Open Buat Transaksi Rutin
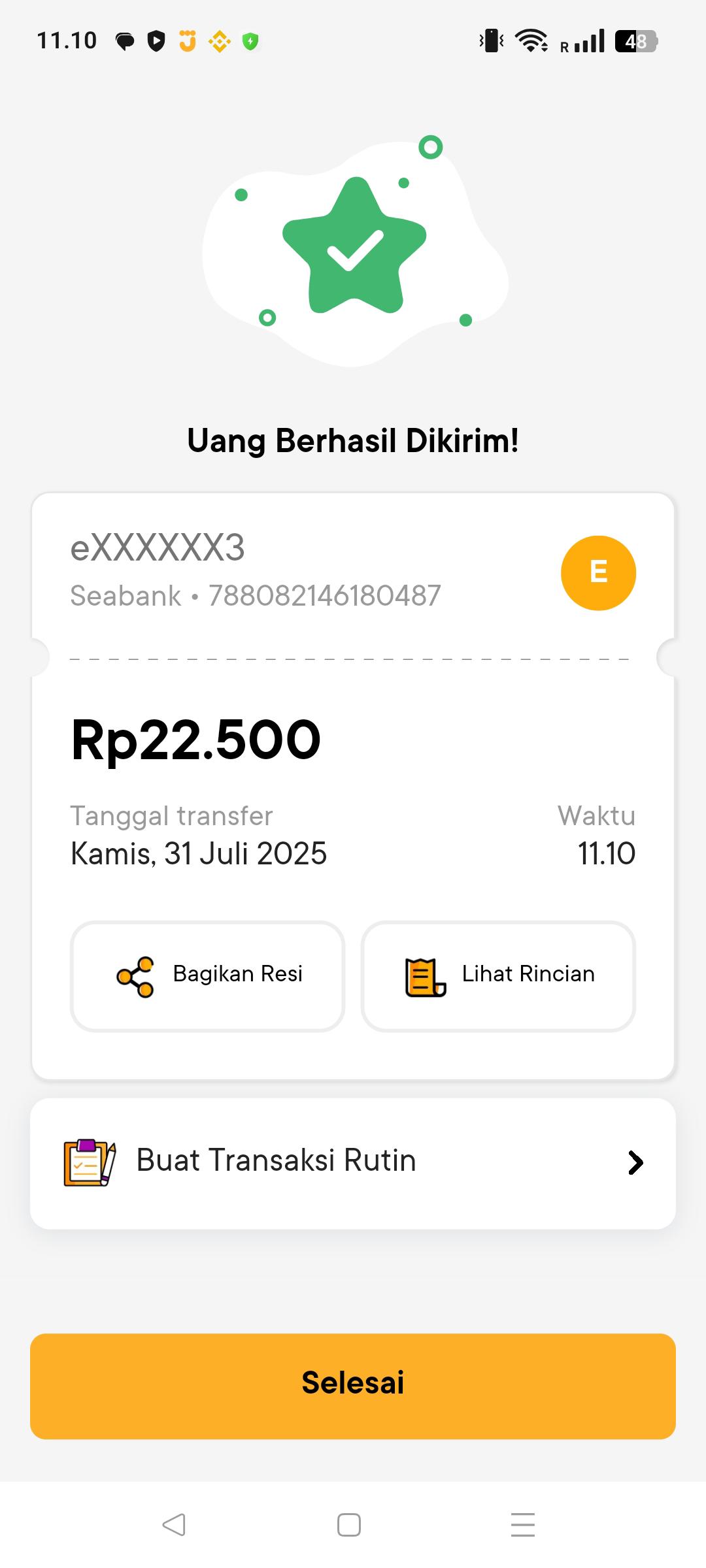Screen dimensions: 706x1568 (x=353, y=1163)
